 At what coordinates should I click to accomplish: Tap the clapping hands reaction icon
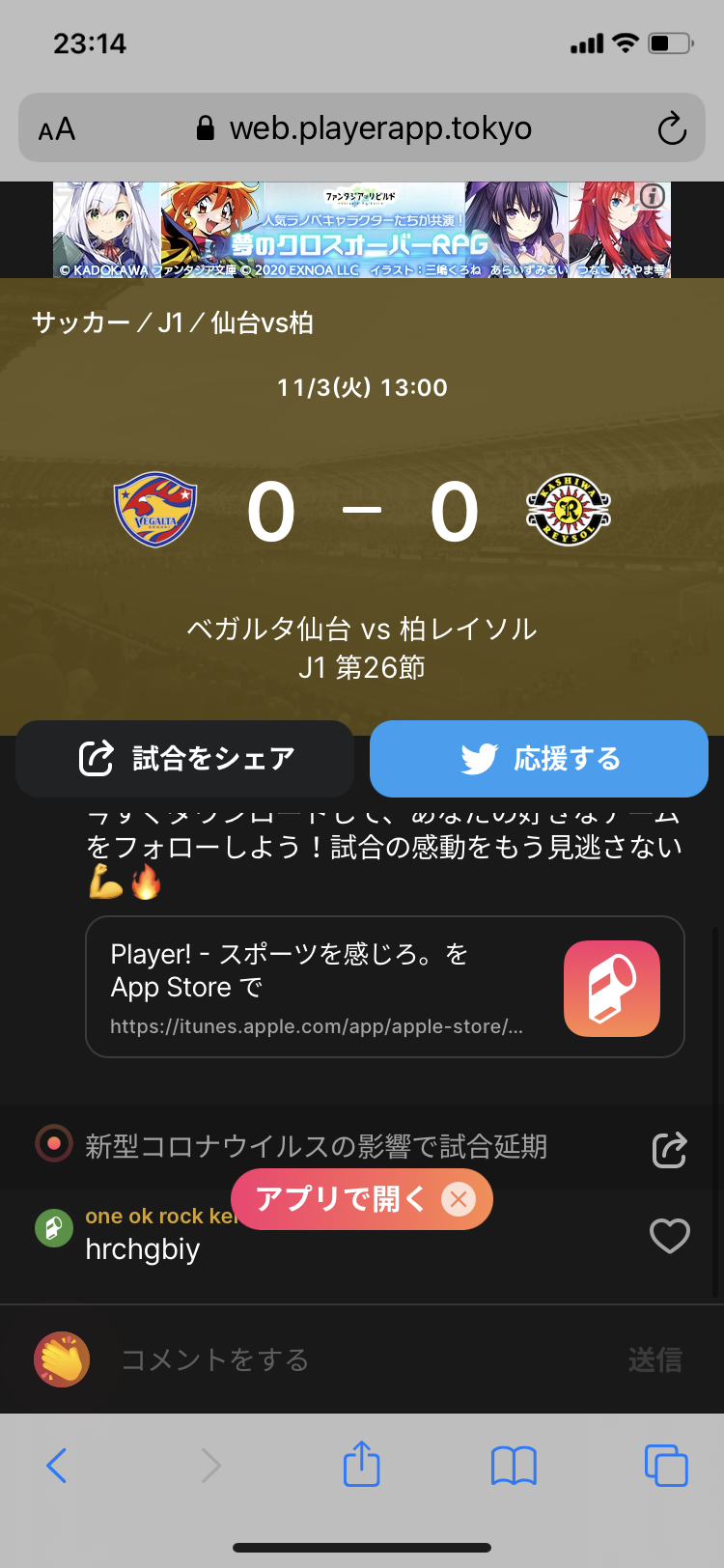(62, 1359)
